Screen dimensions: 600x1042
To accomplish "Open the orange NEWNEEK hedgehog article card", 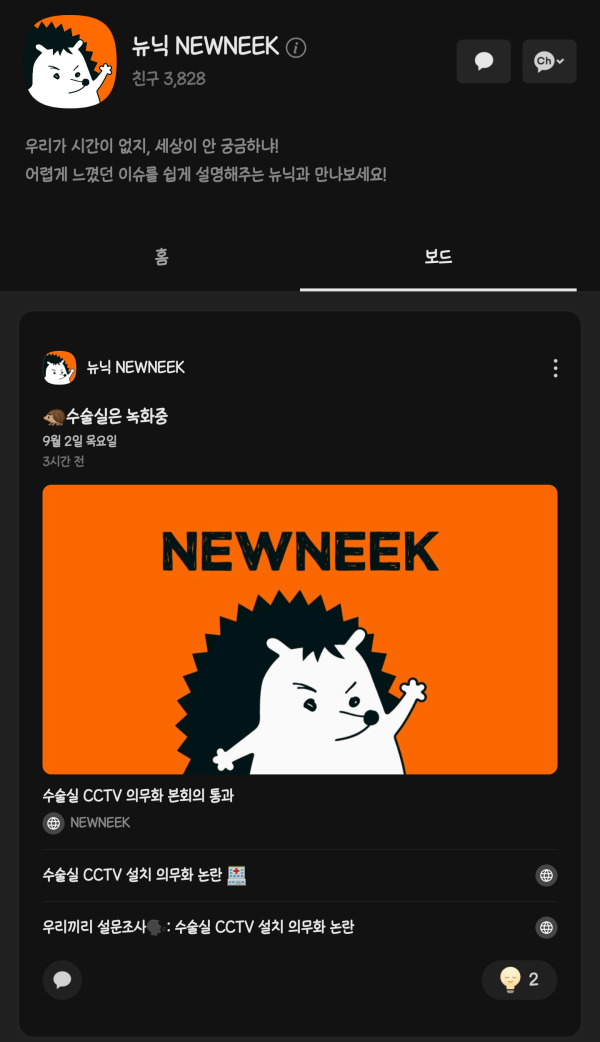I will tap(300, 629).
